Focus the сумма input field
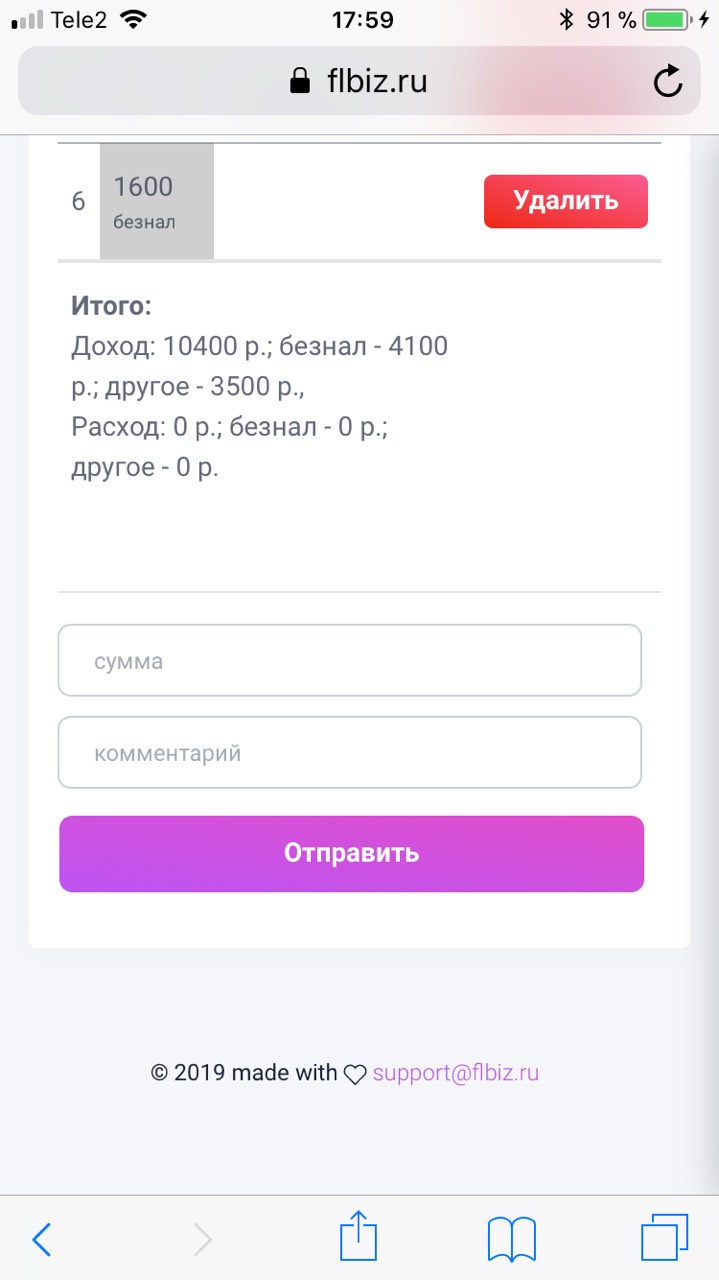This screenshot has width=719, height=1280. [x=349, y=661]
